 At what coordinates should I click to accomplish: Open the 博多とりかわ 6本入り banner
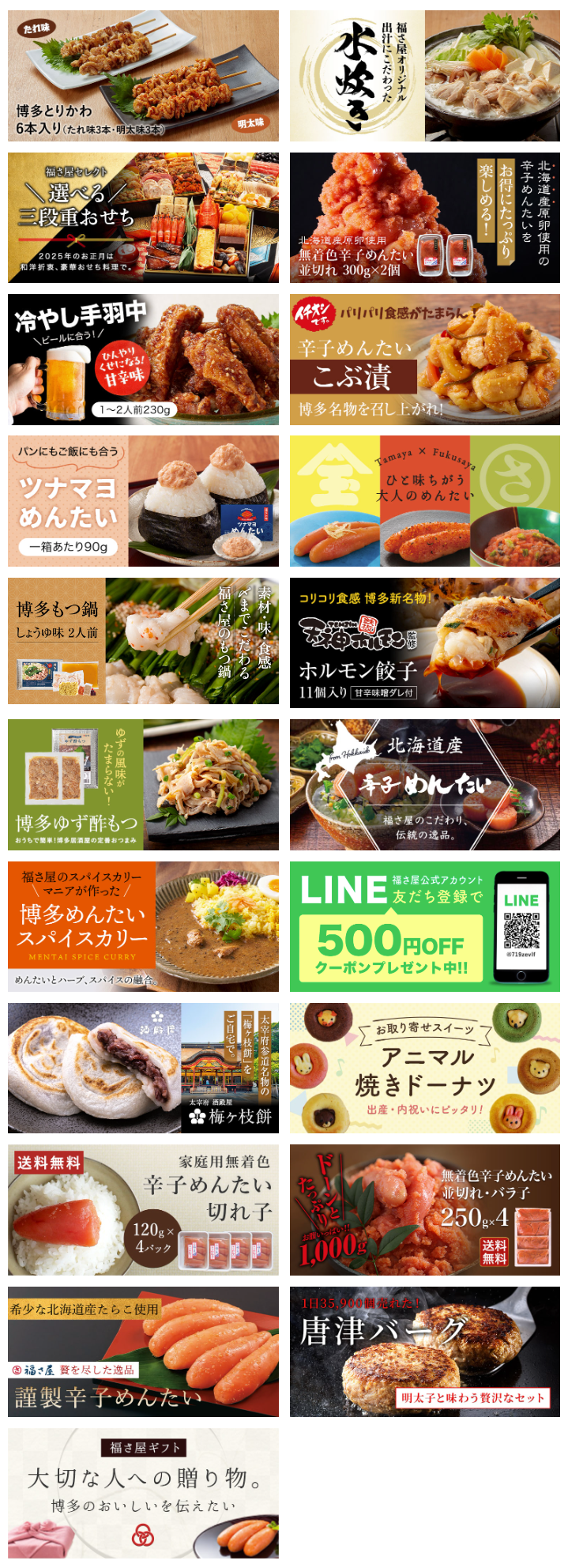click(x=143, y=76)
